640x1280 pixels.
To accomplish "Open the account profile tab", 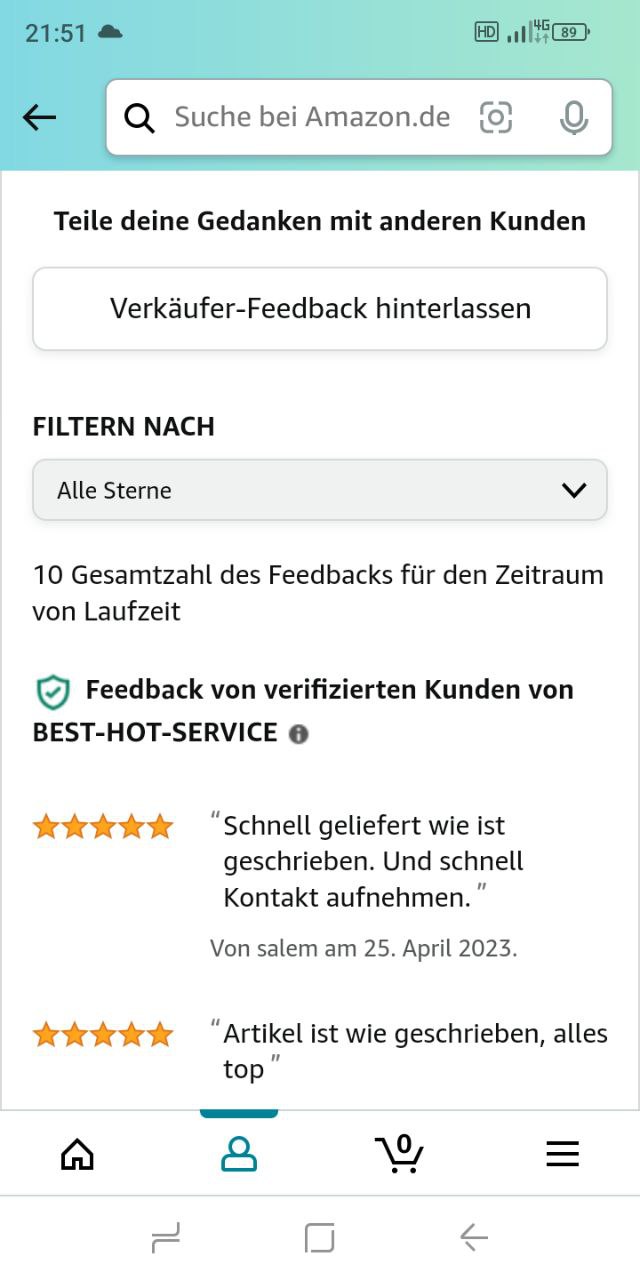I will point(239,1155).
